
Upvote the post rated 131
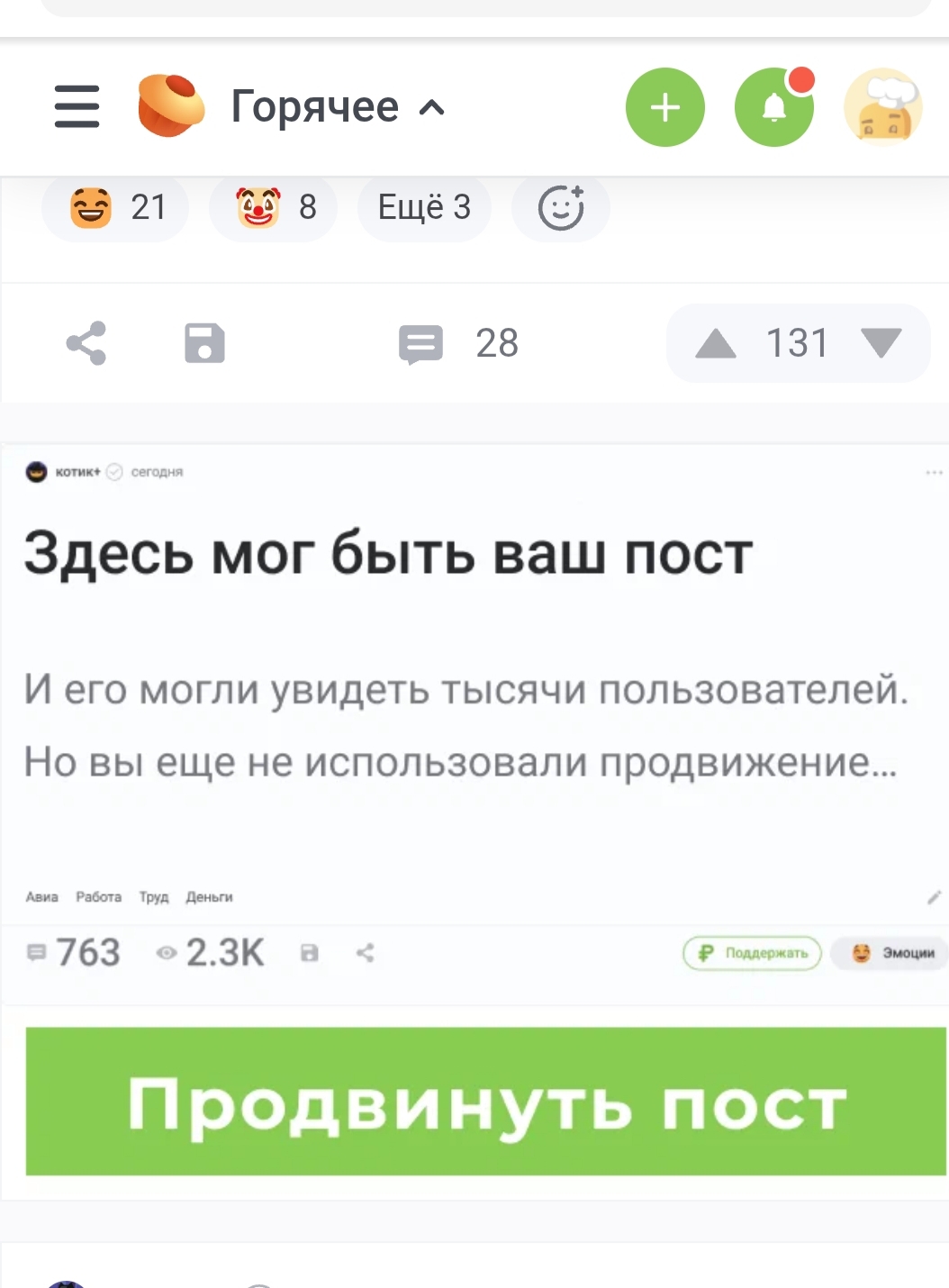(x=716, y=344)
